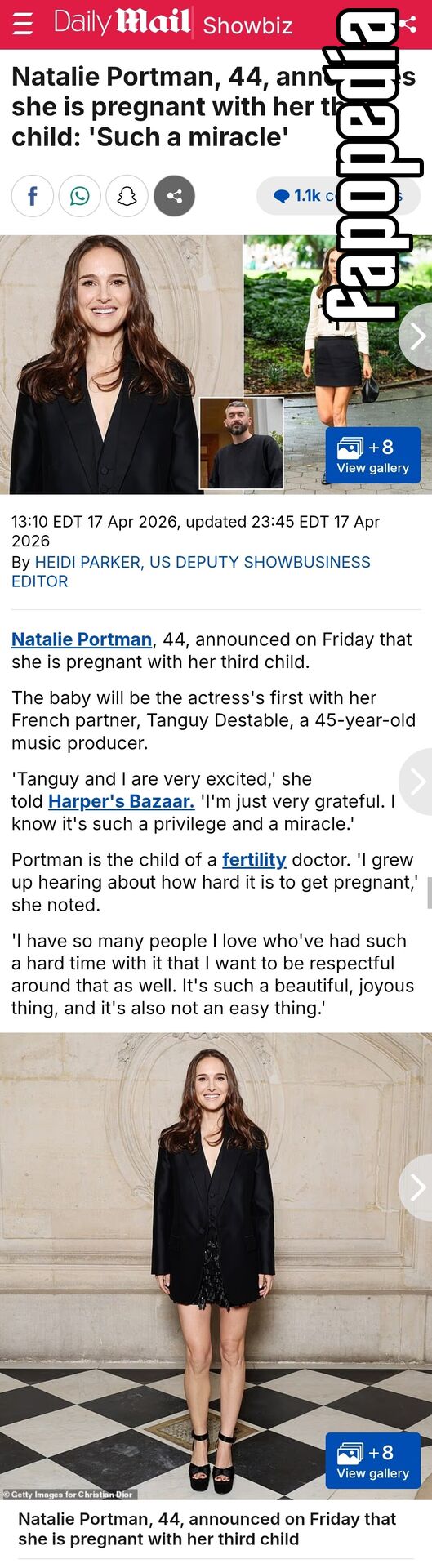Tap the next arrow on the top image
Viewport: 432px width, 1568px height.
pyautogui.click(x=416, y=336)
